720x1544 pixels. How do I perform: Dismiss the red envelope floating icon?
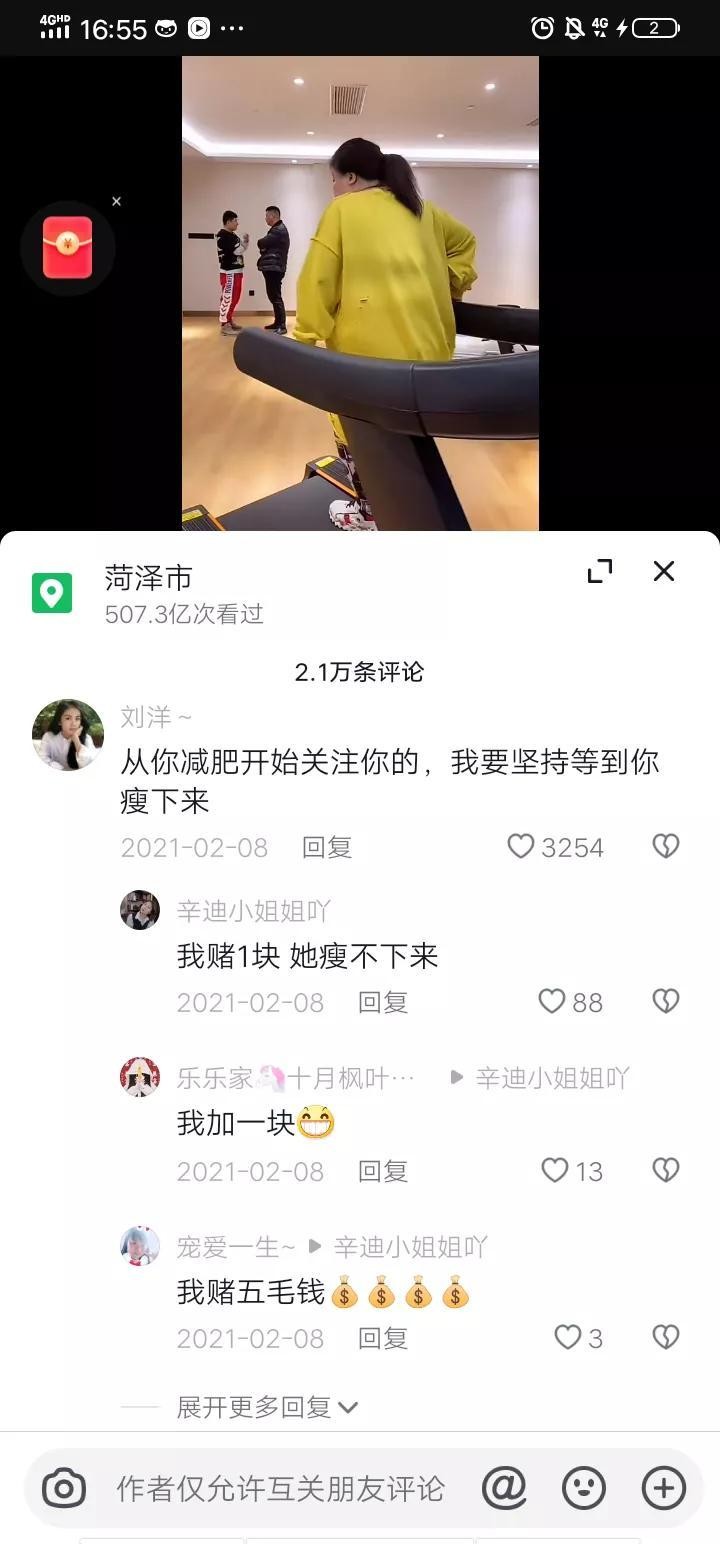pos(117,202)
